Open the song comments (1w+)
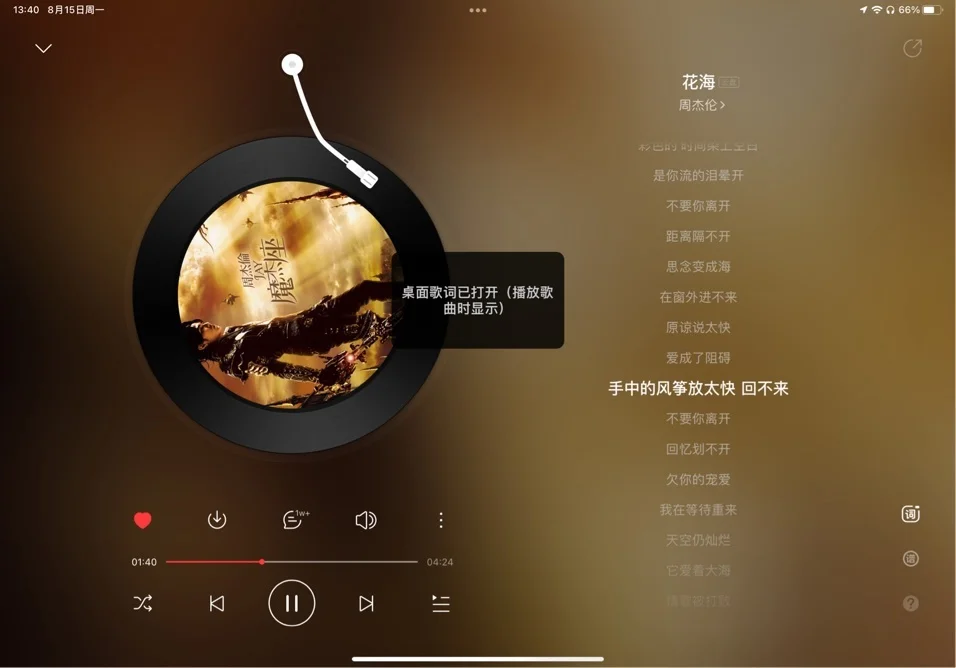Screen dimensions: 956x668 293,520
